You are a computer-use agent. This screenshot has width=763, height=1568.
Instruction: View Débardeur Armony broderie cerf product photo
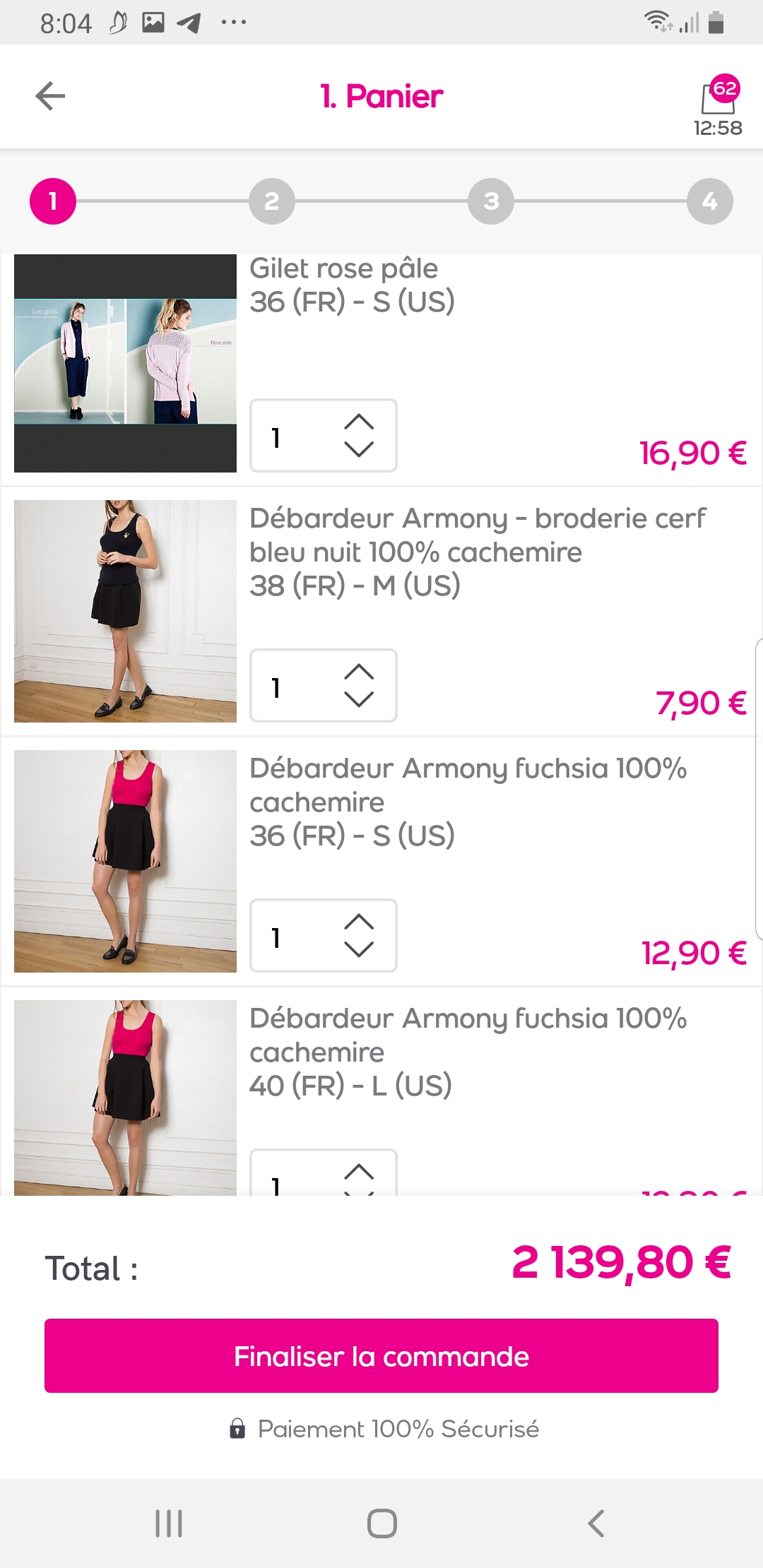click(x=125, y=611)
